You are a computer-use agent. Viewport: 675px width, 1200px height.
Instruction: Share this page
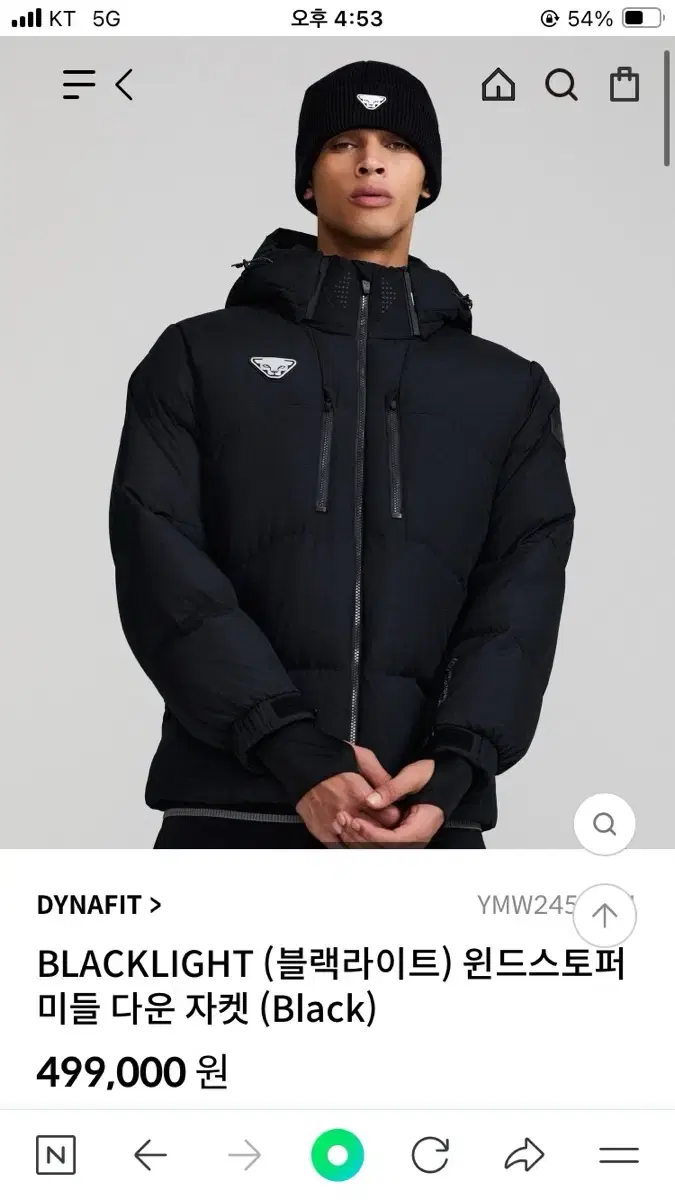point(524,1156)
